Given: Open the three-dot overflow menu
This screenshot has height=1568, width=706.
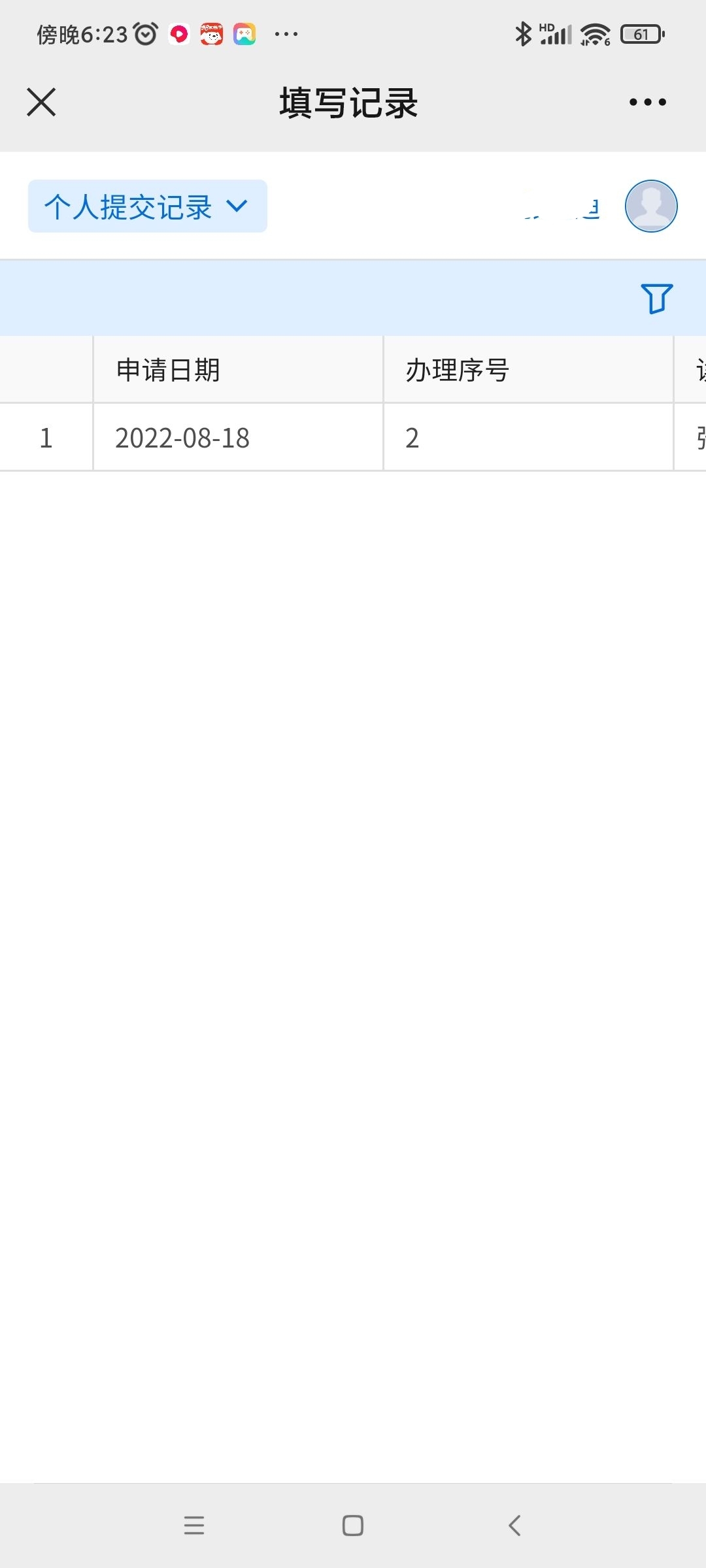Looking at the screenshot, I should coord(647,102).
